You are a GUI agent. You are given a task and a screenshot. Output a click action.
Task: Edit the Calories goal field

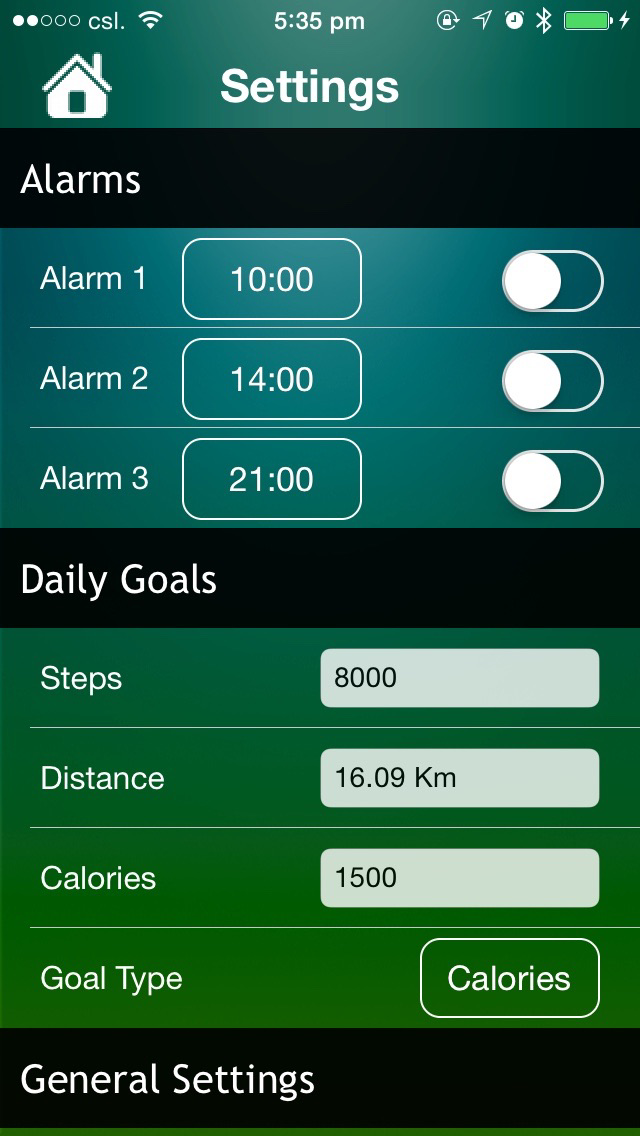[x=460, y=878]
